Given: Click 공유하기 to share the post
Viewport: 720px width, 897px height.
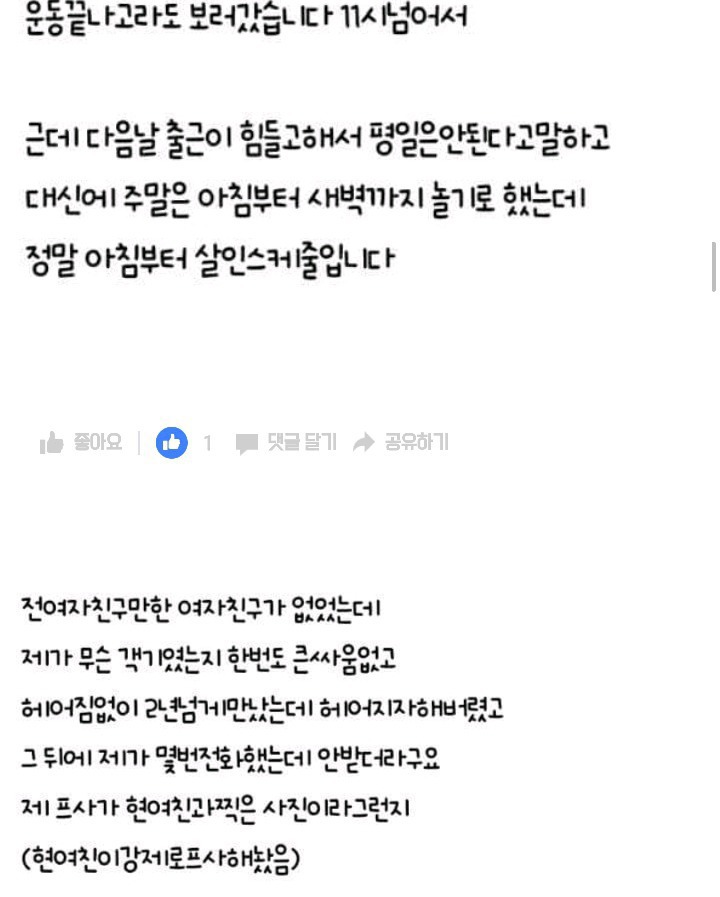Looking at the screenshot, I should click(x=417, y=442).
